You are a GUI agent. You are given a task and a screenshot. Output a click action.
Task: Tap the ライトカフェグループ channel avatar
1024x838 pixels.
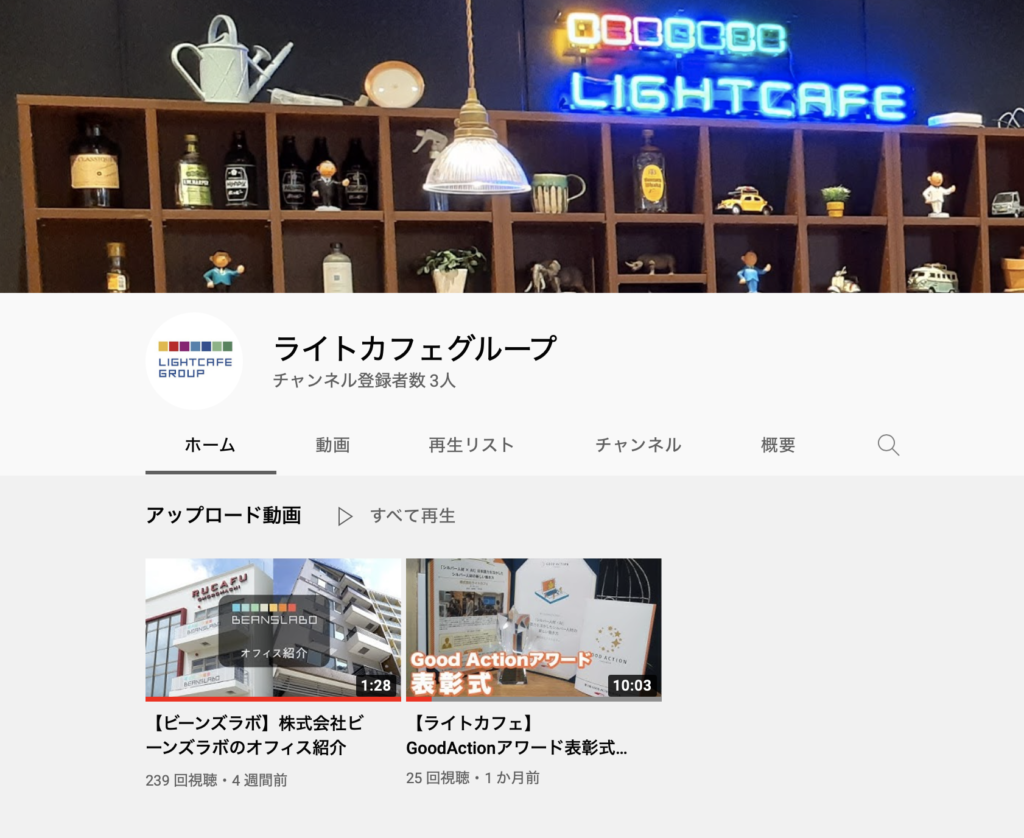(x=194, y=361)
